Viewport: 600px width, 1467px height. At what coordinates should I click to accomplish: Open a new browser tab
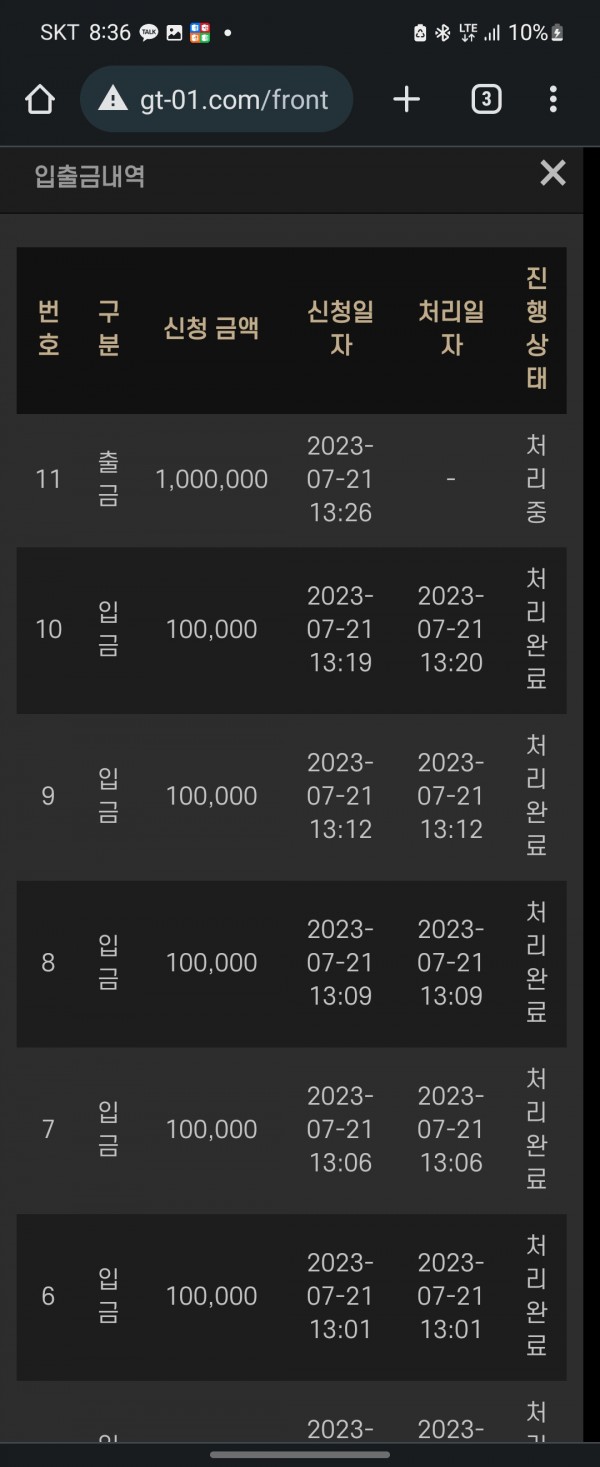click(x=406, y=99)
